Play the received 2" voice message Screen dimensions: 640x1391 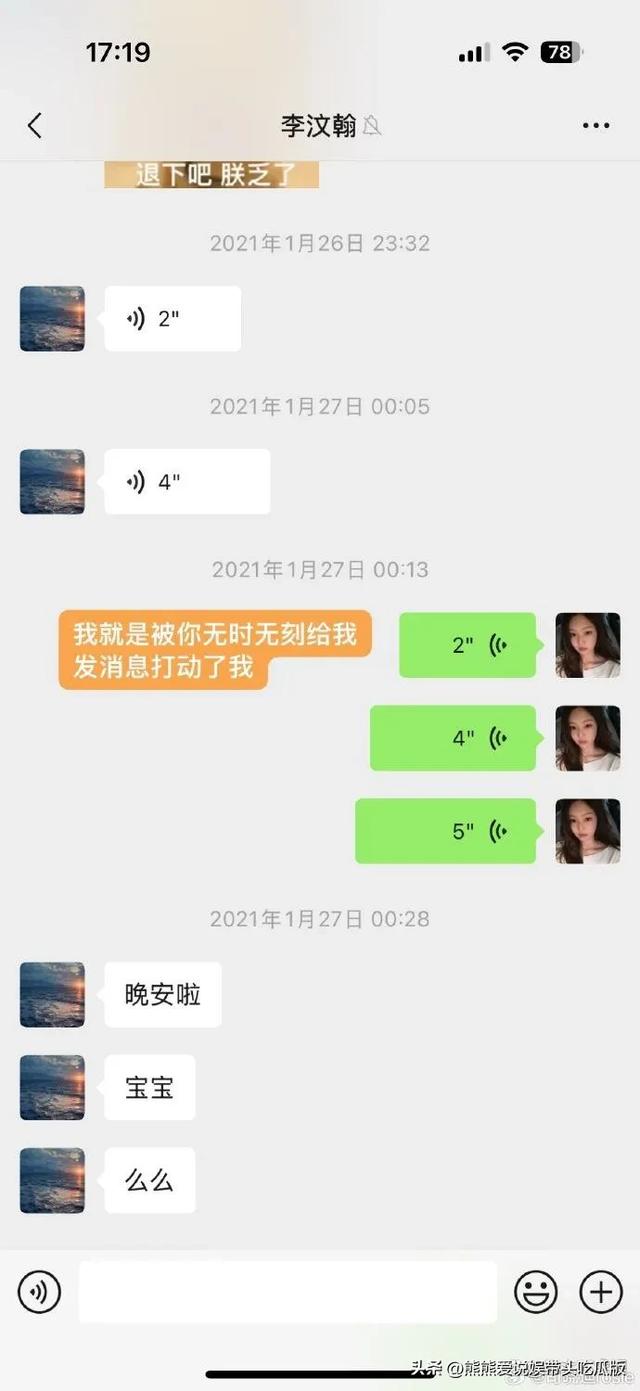point(172,319)
